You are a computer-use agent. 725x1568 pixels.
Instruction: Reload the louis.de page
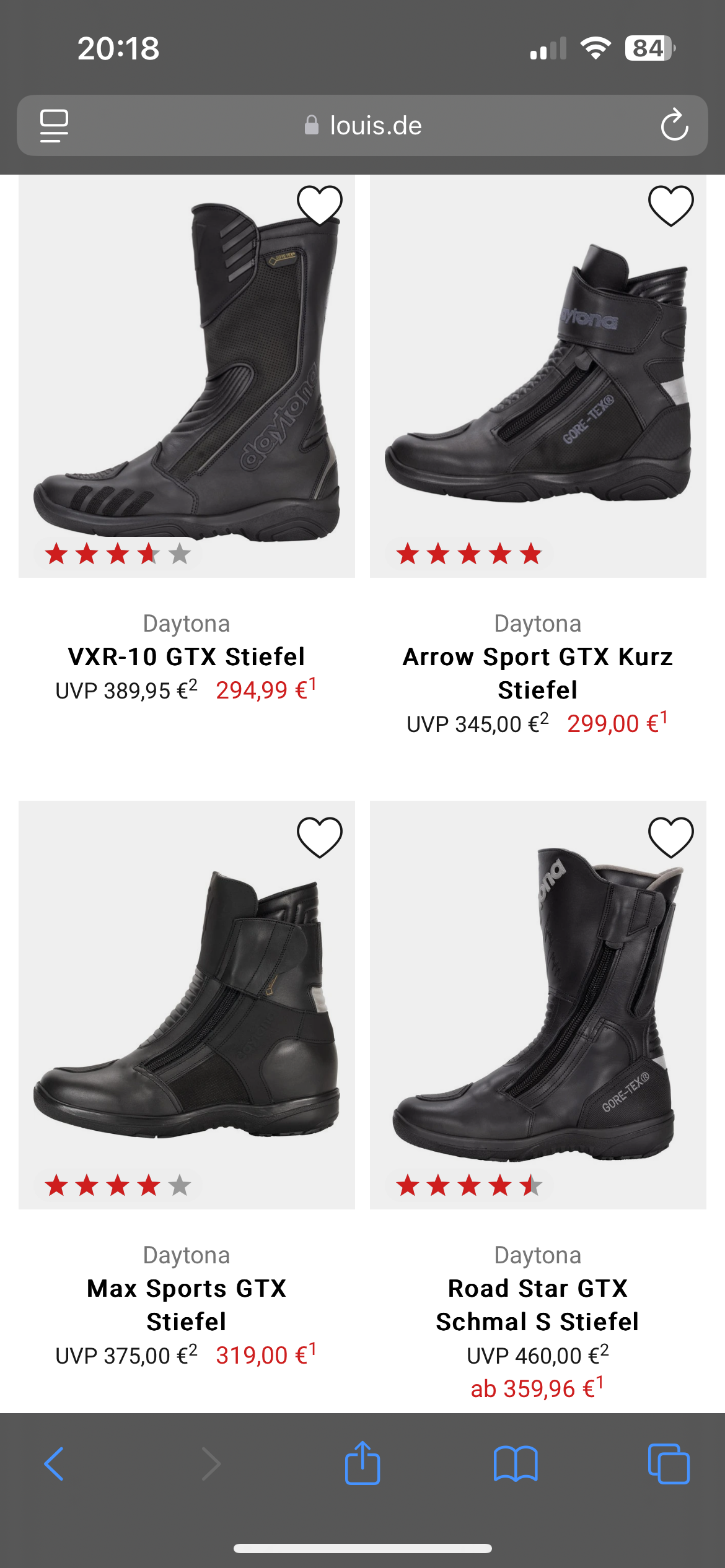674,125
